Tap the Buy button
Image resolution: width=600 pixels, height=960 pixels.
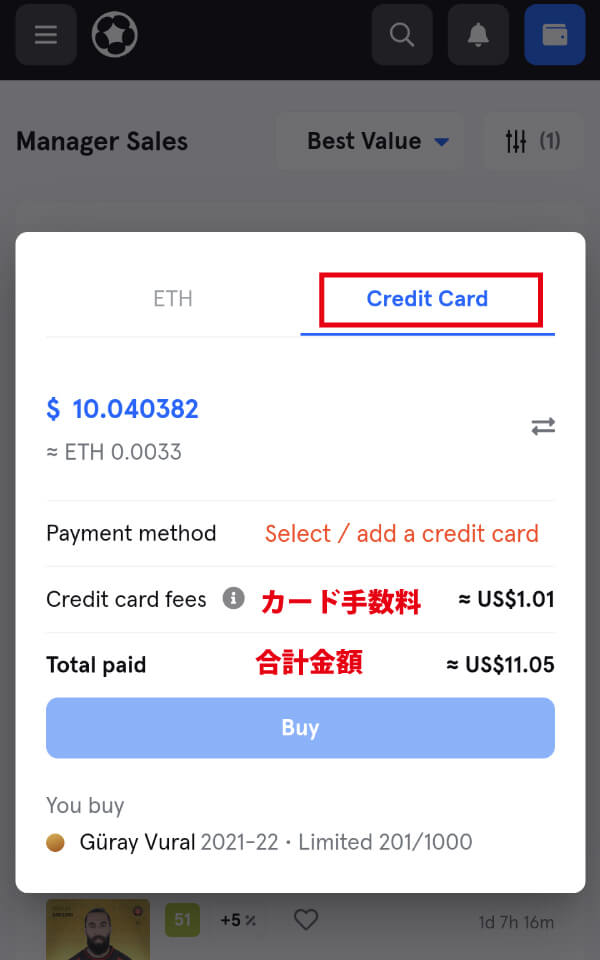[x=300, y=728]
